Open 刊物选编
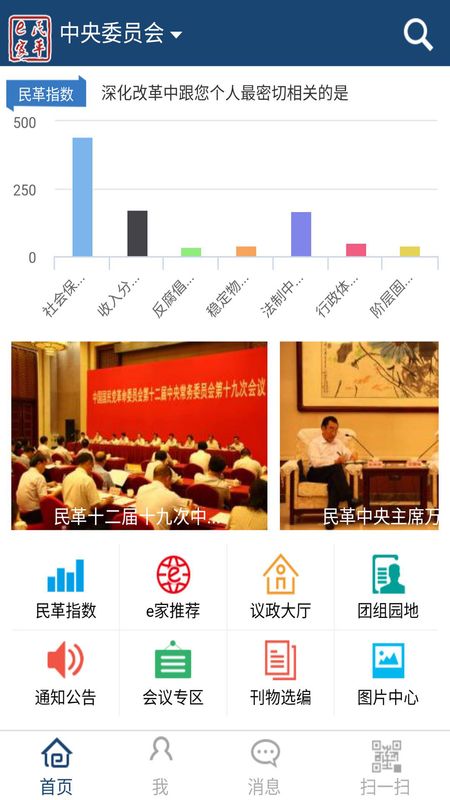This screenshot has width=450, height=800. tap(281, 673)
